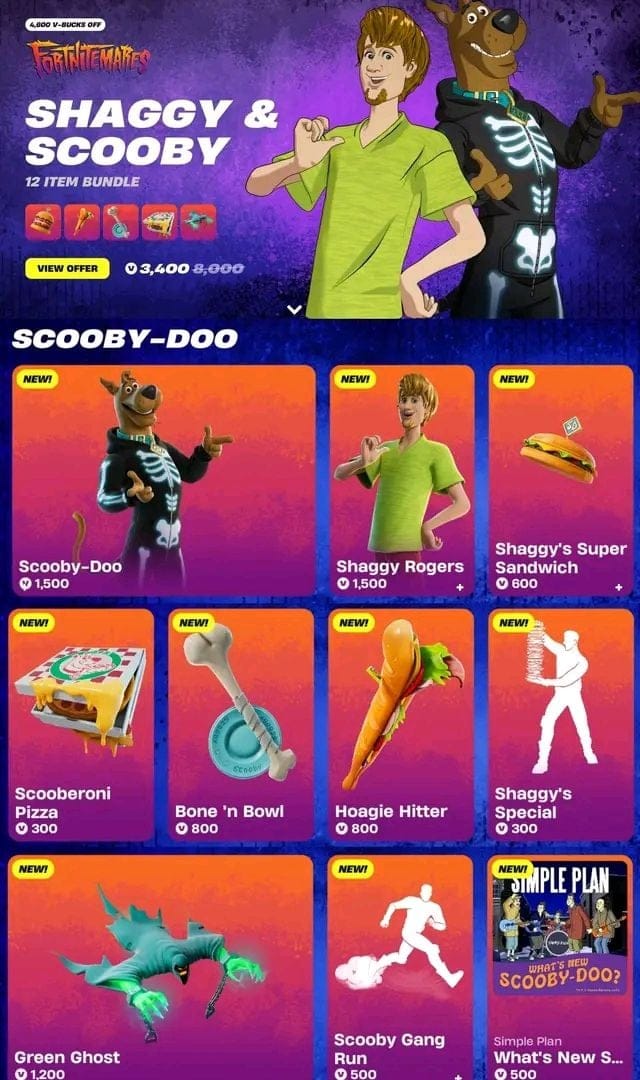Open Simple Plan What's New Scooby-Doo track
Image resolution: width=640 pixels, height=1080 pixels.
(560, 965)
